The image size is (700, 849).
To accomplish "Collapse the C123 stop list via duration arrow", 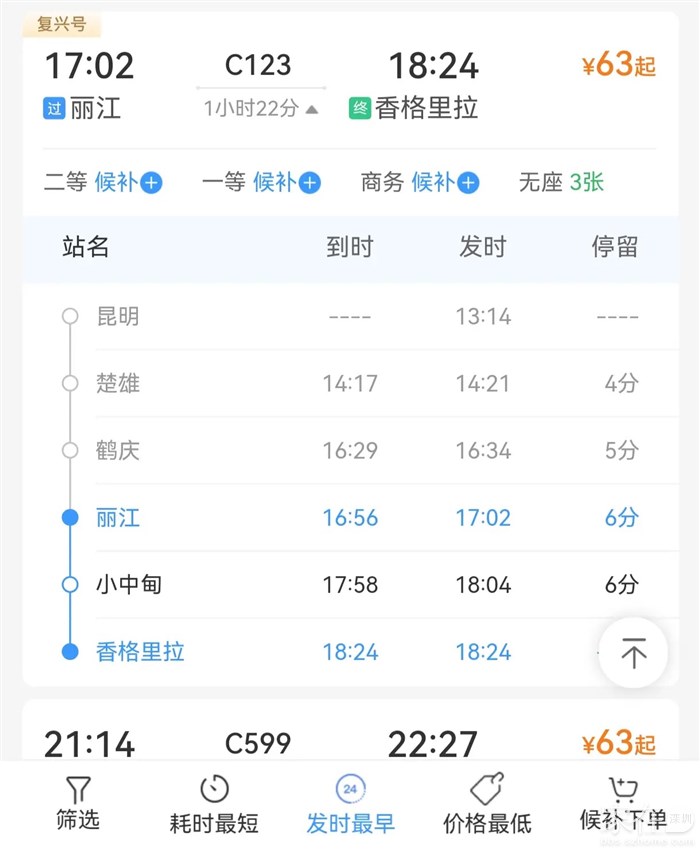I will [311, 109].
